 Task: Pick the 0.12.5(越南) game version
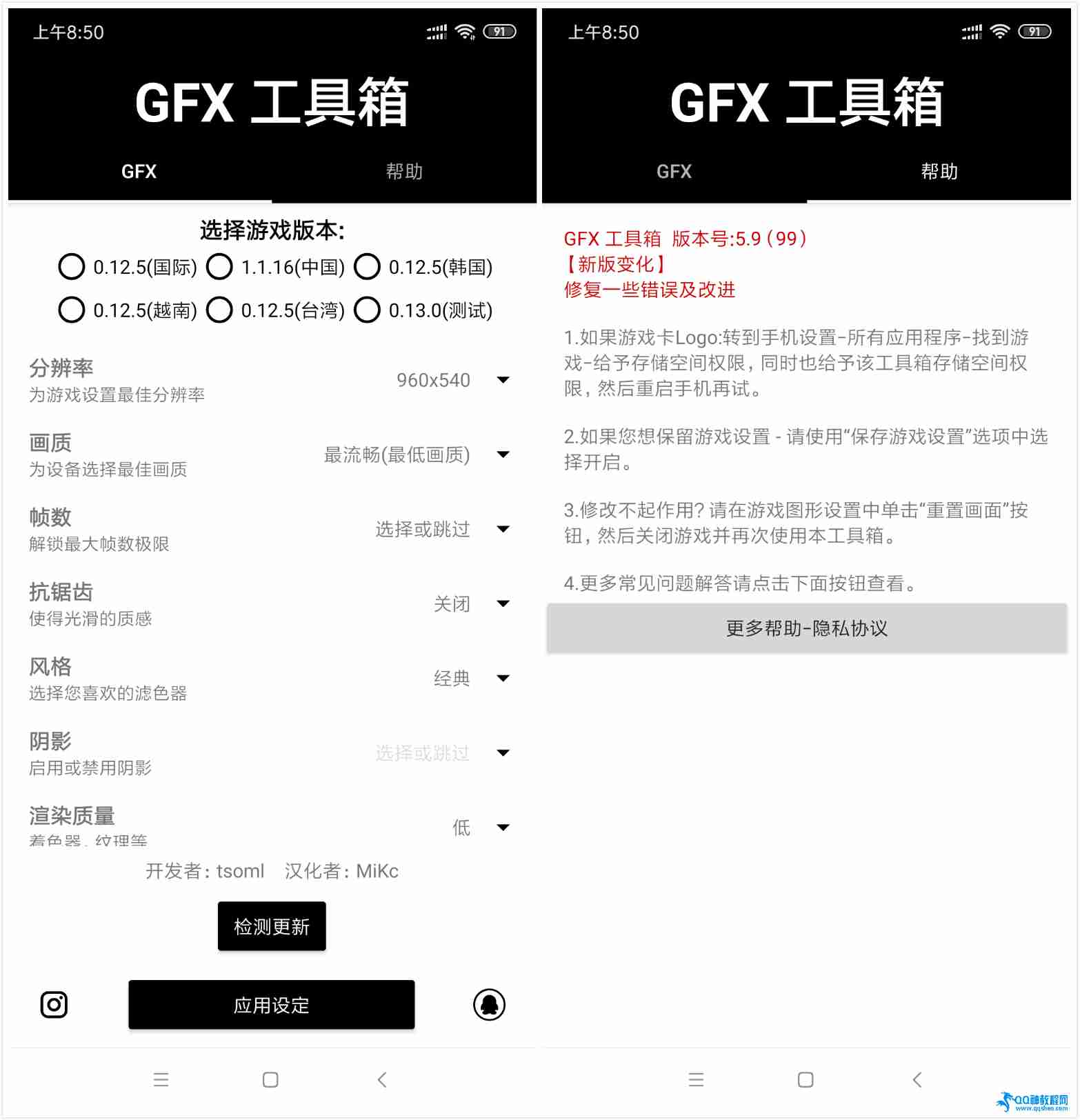[x=72, y=310]
